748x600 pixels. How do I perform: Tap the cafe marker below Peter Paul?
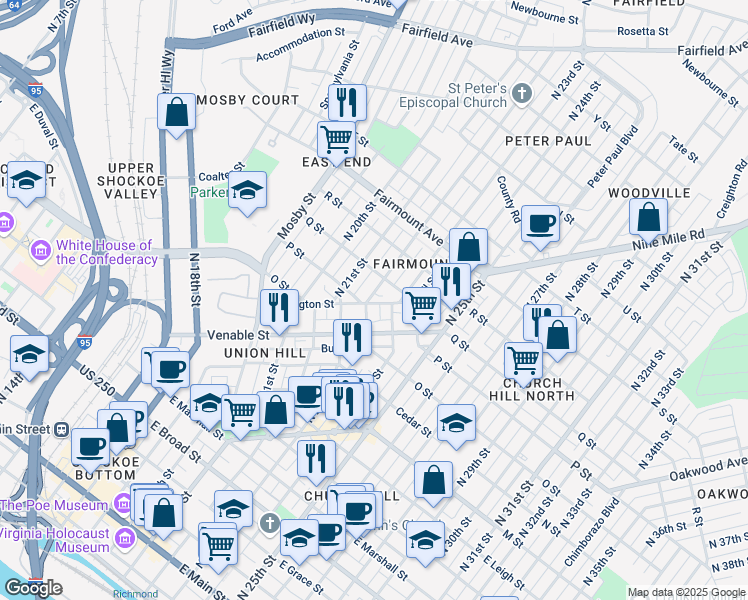541,223
